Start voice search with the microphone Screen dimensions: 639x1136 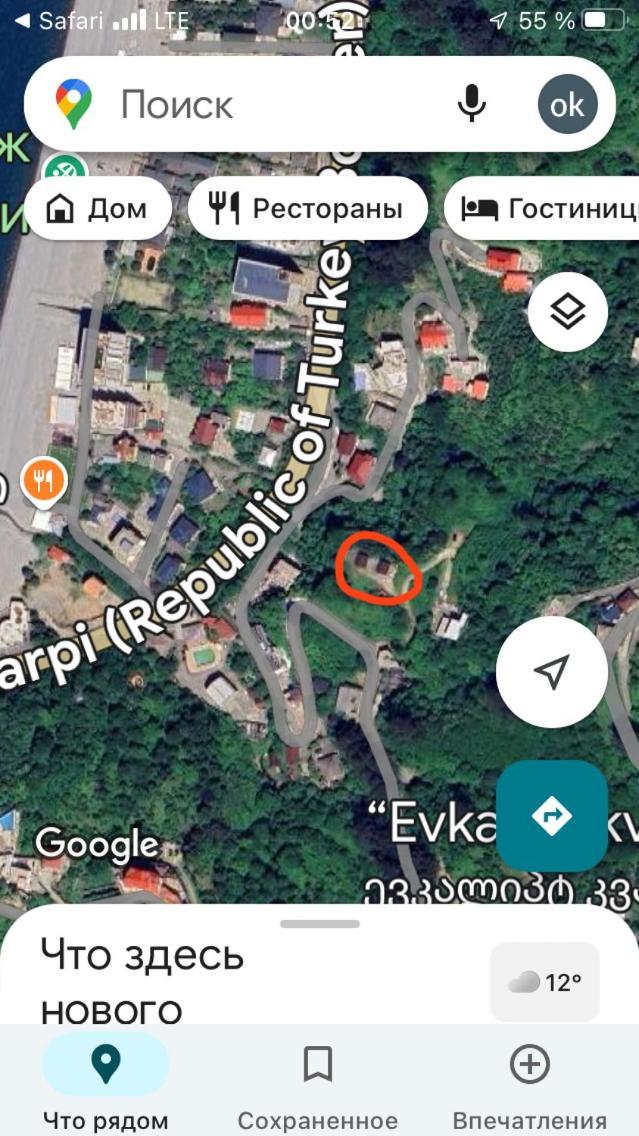(x=471, y=104)
